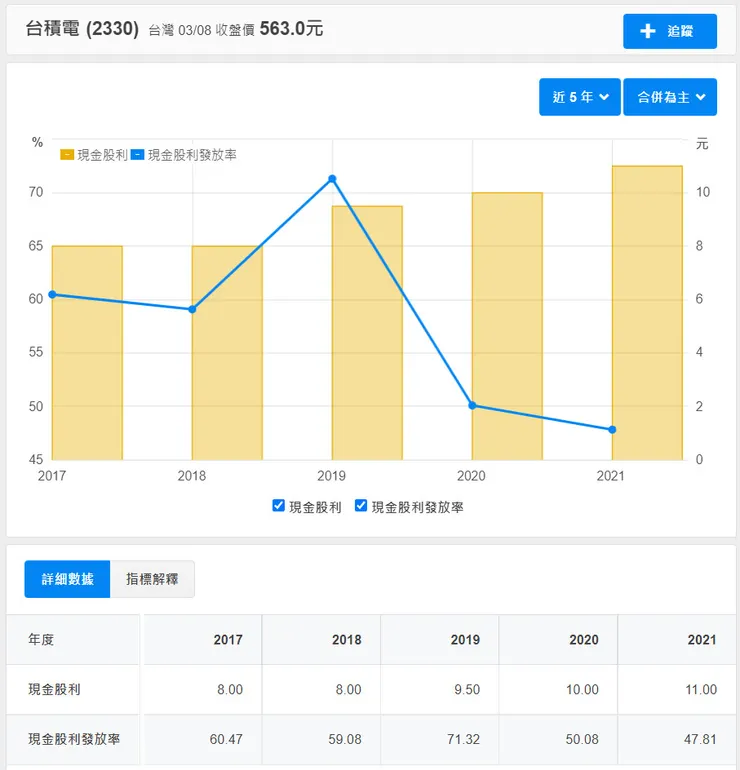740x770 pixels.
Task: Disable the 現金股利發放率 checkbox below chart
Action: (x=361, y=505)
